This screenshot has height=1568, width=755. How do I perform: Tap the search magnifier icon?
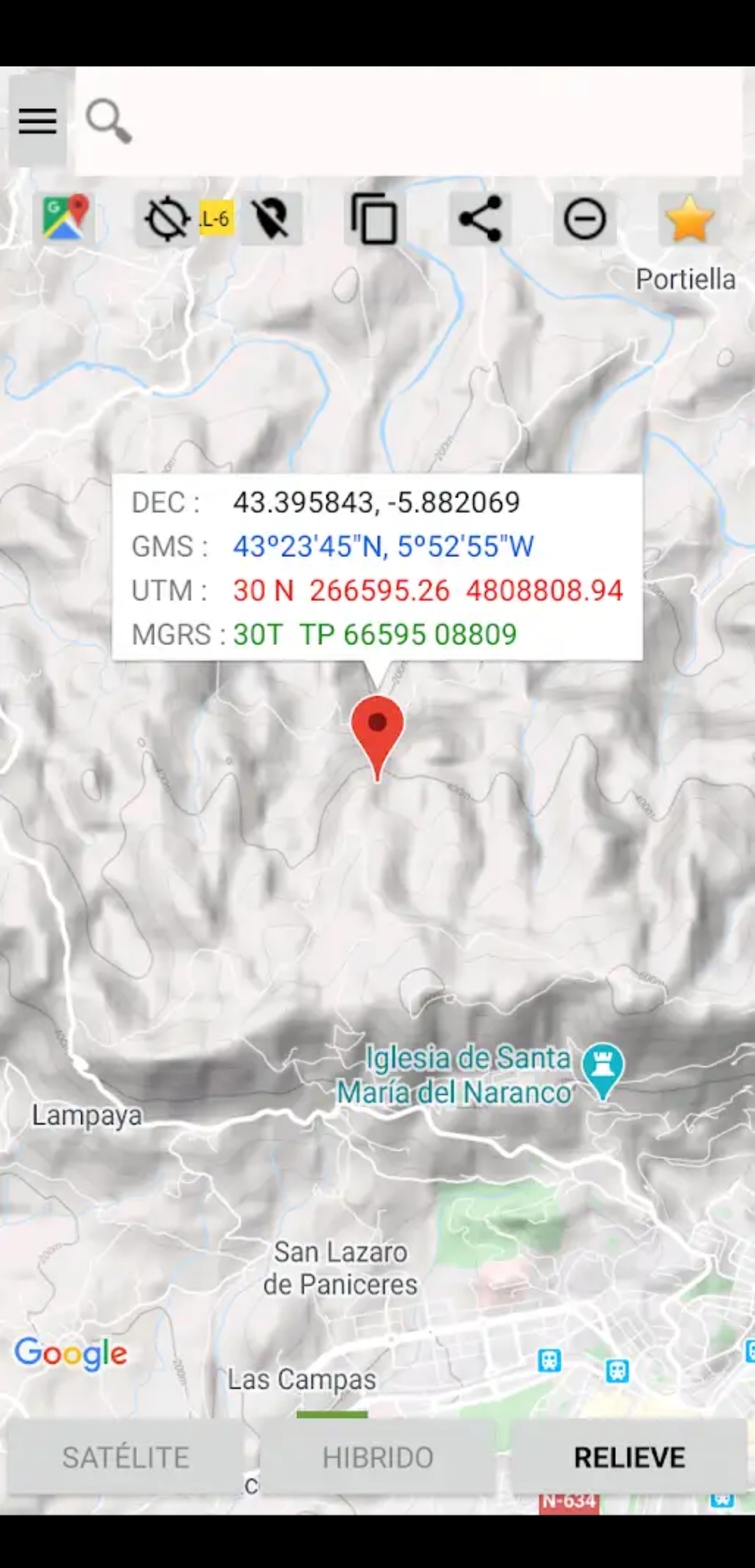[x=108, y=121]
